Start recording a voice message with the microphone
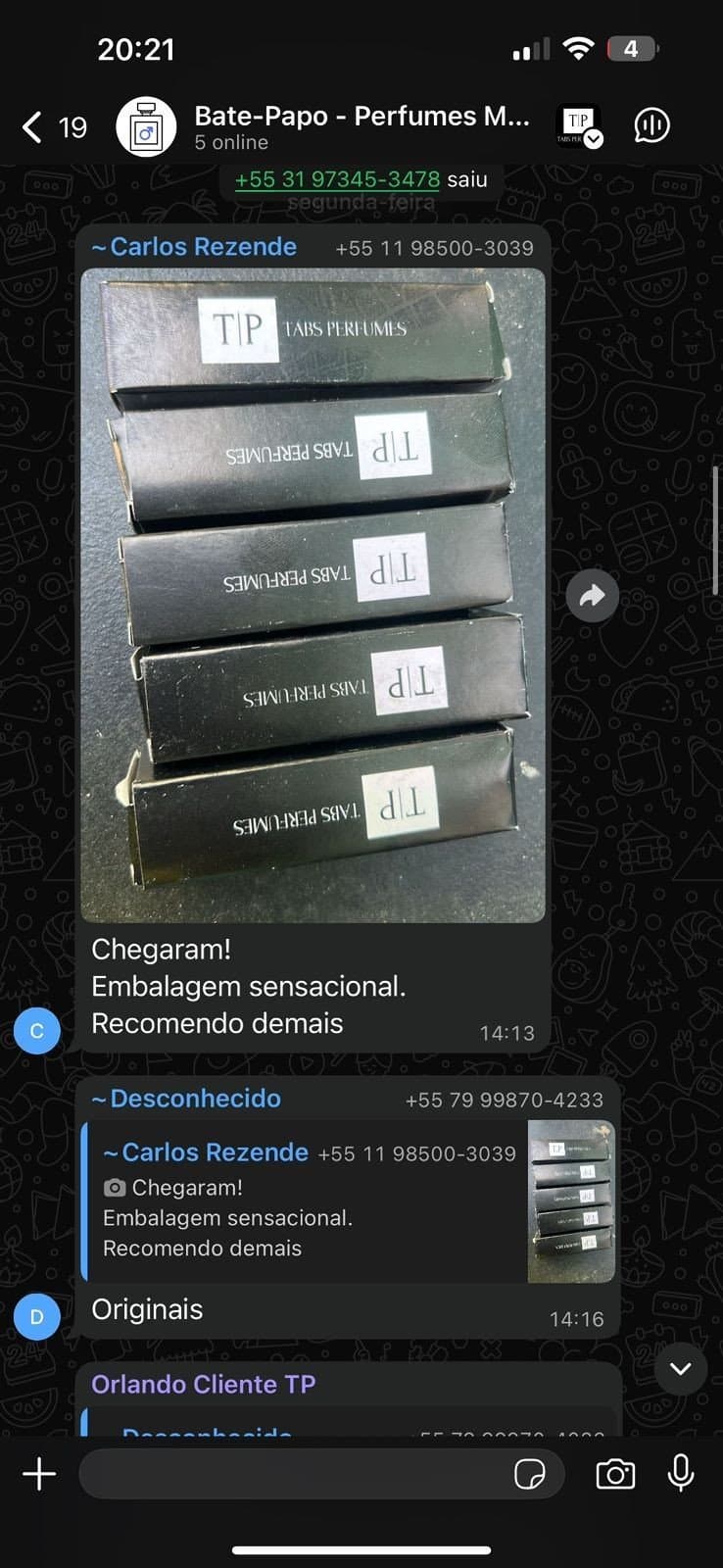The image size is (723, 1568). [680, 1473]
